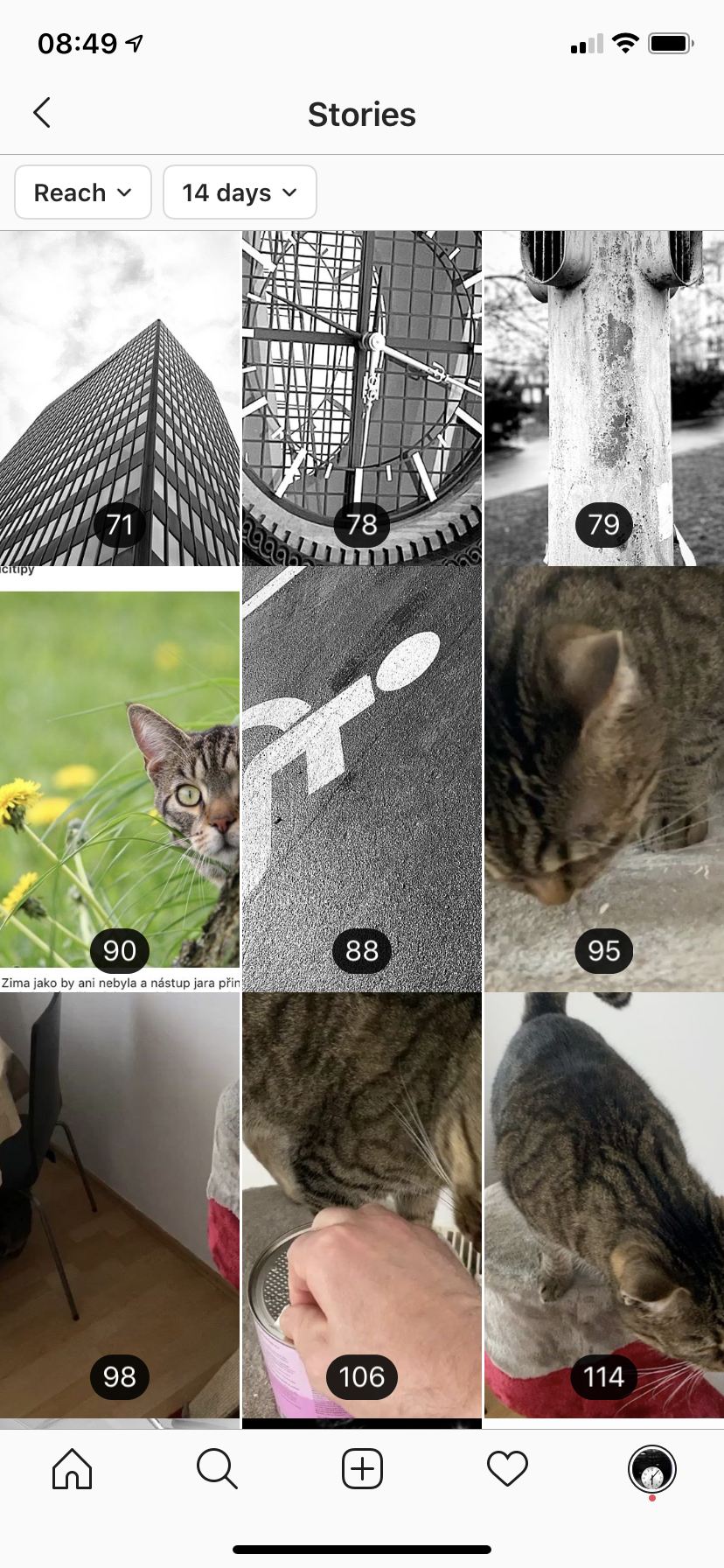Screen dimensions: 724x1568
Task: Open the Reach metric dropdown
Action: pyautogui.click(x=83, y=192)
